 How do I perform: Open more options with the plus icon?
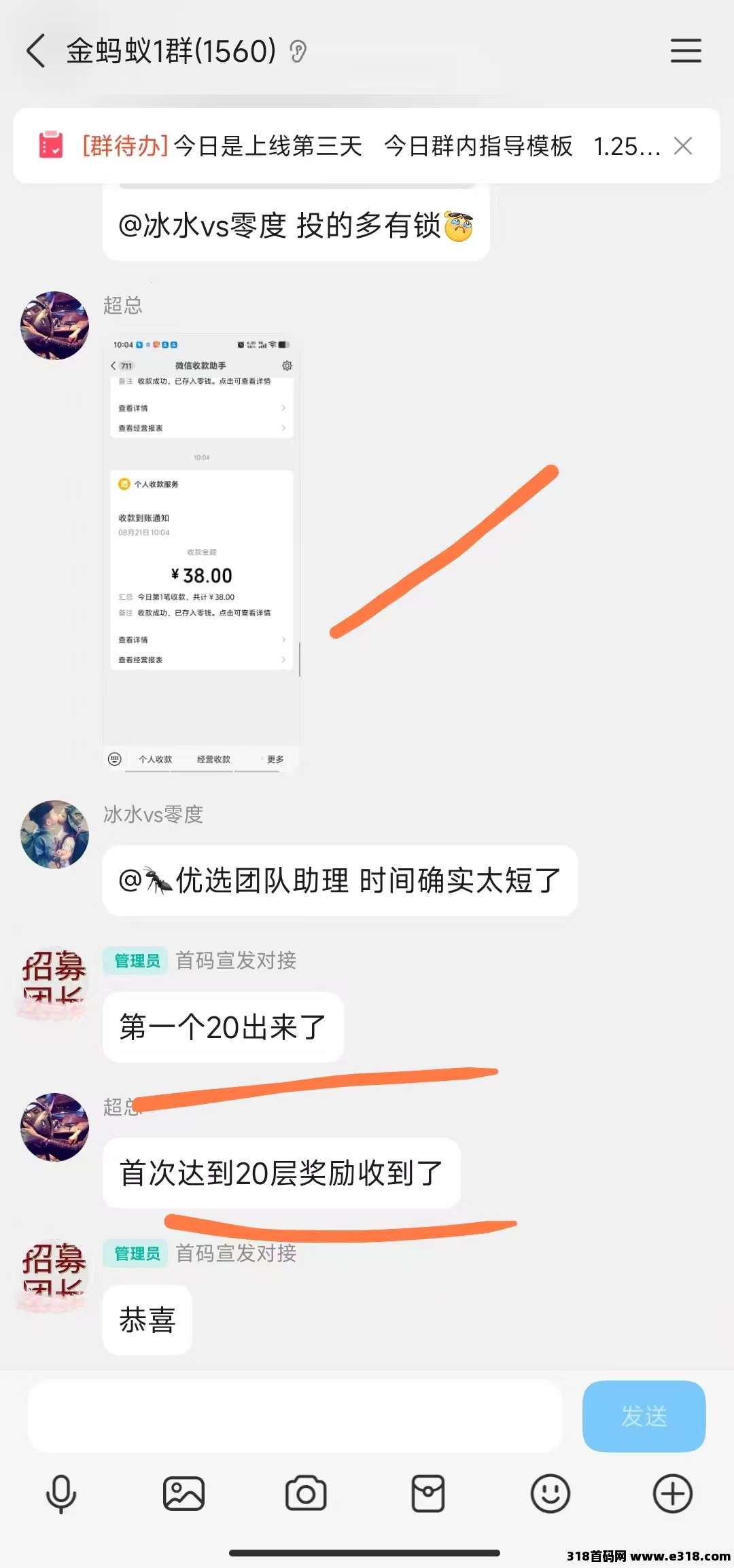672,1493
